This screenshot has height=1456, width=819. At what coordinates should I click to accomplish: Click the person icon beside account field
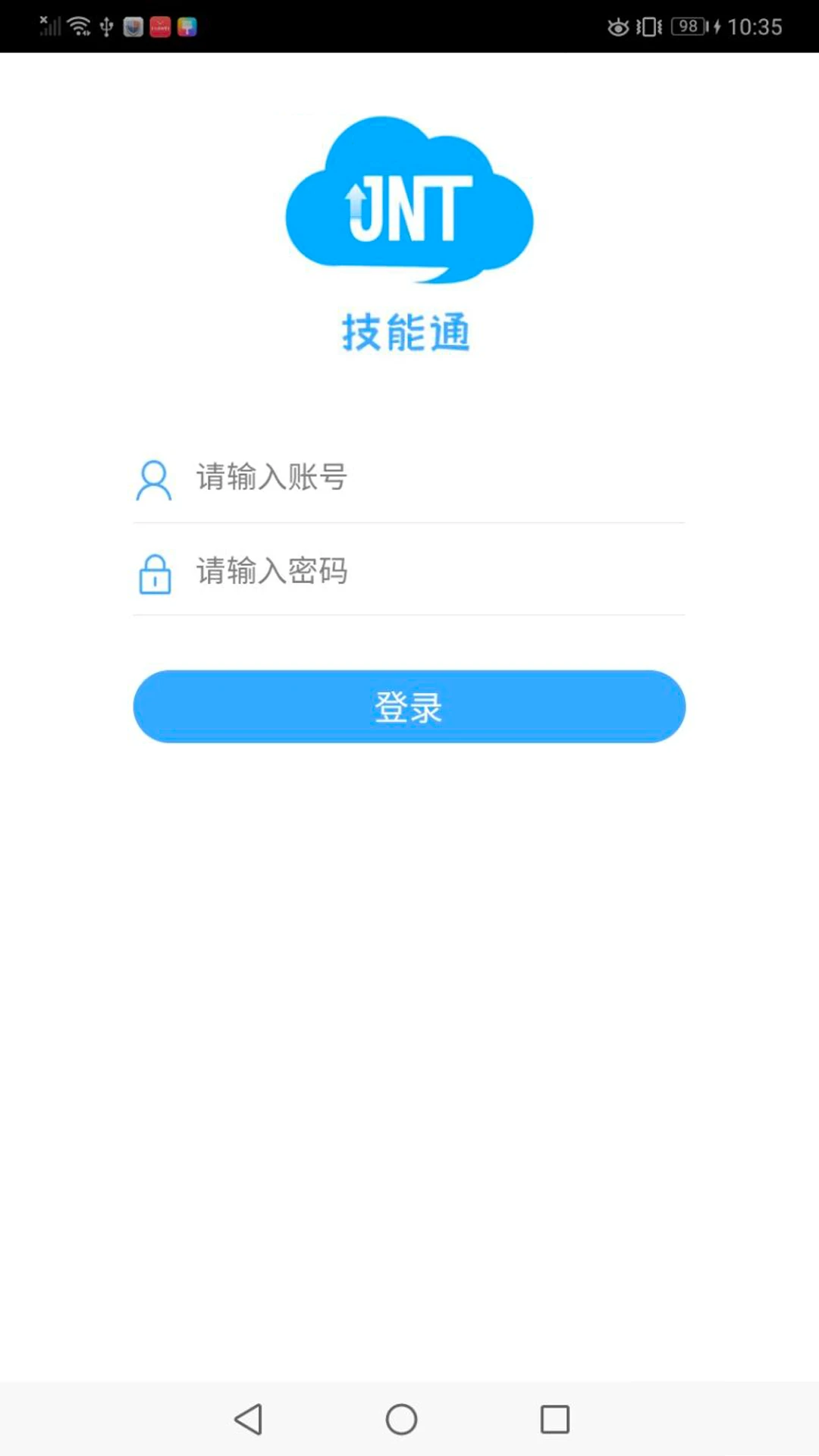(155, 478)
